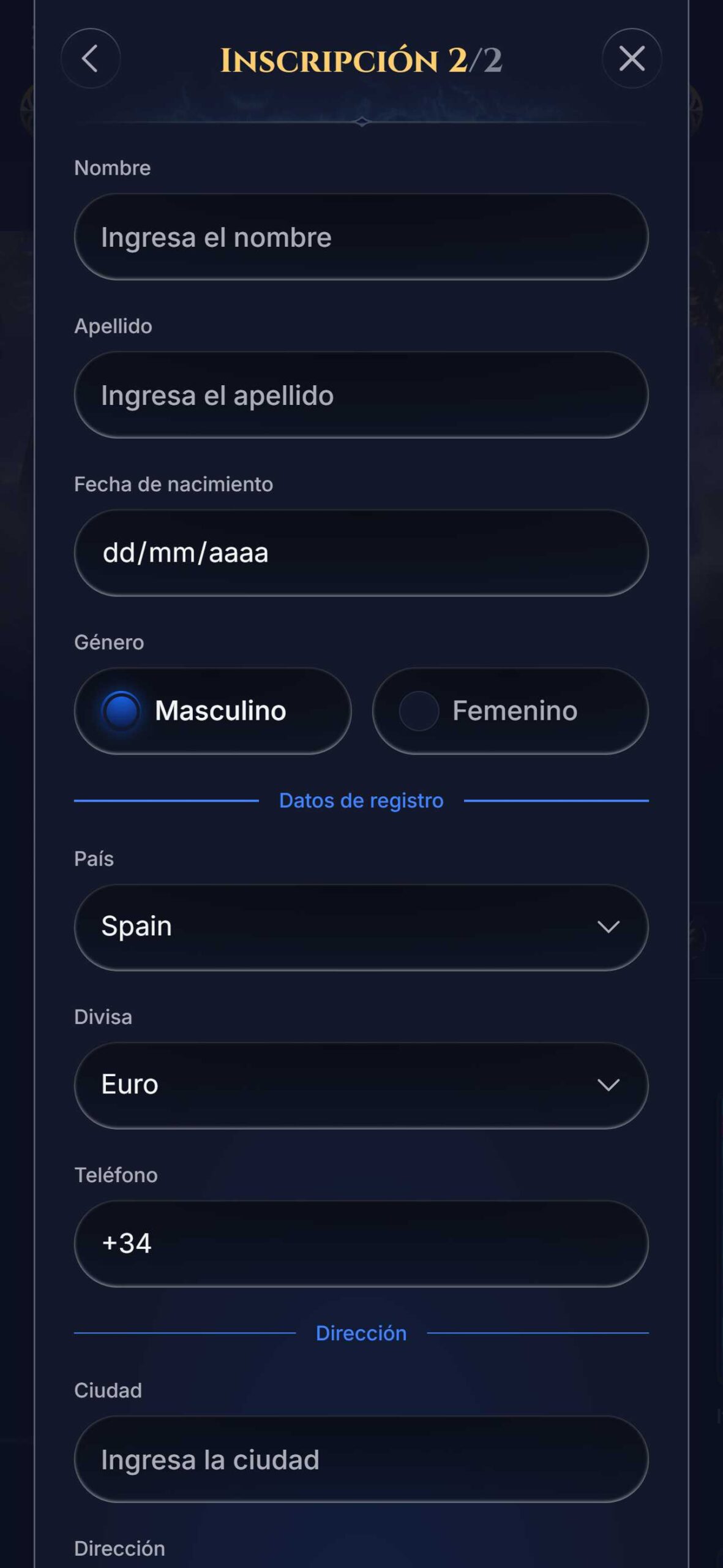Select Masculino as gender
The width and height of the screenshot is (723, 1568).
point(212,710)
